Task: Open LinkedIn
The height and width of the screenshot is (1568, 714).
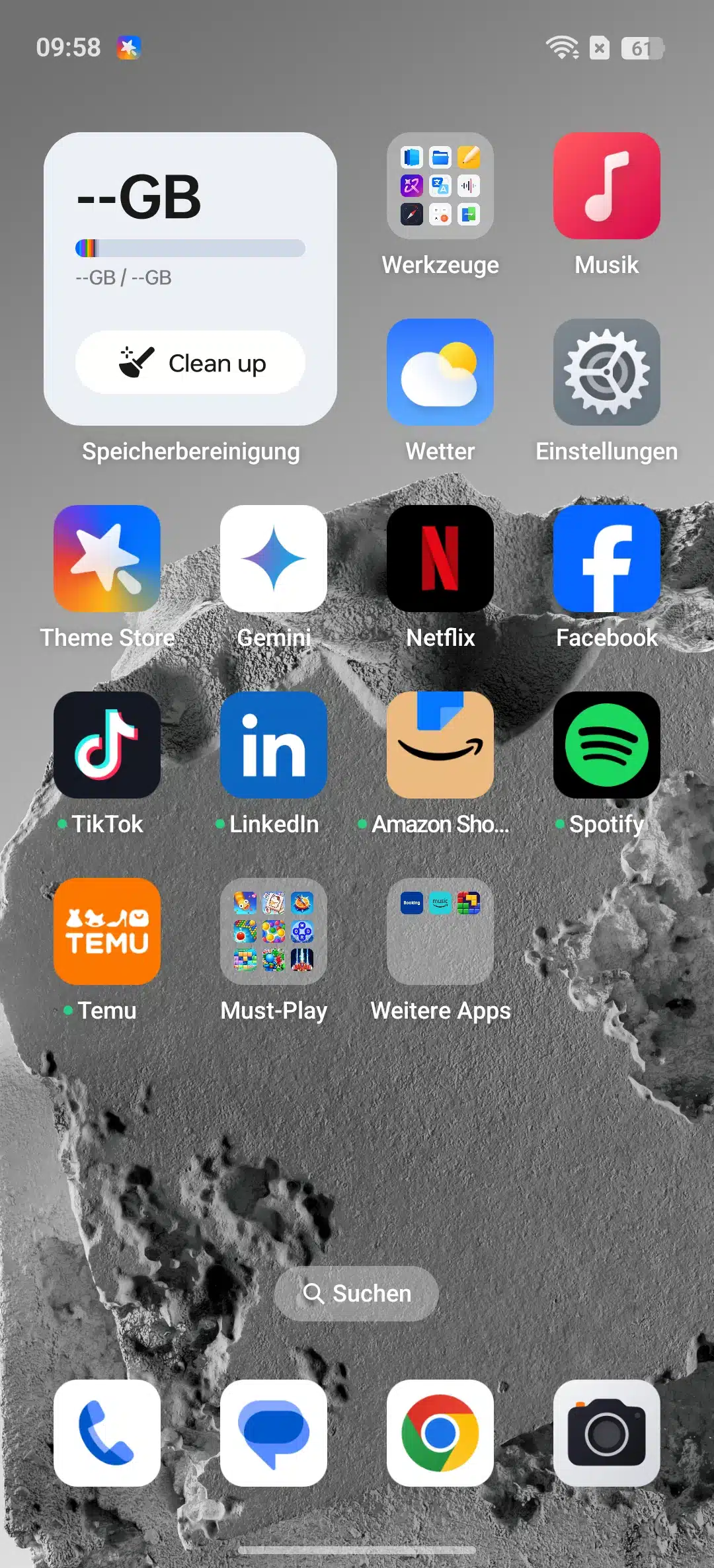Action: (274, 746)
